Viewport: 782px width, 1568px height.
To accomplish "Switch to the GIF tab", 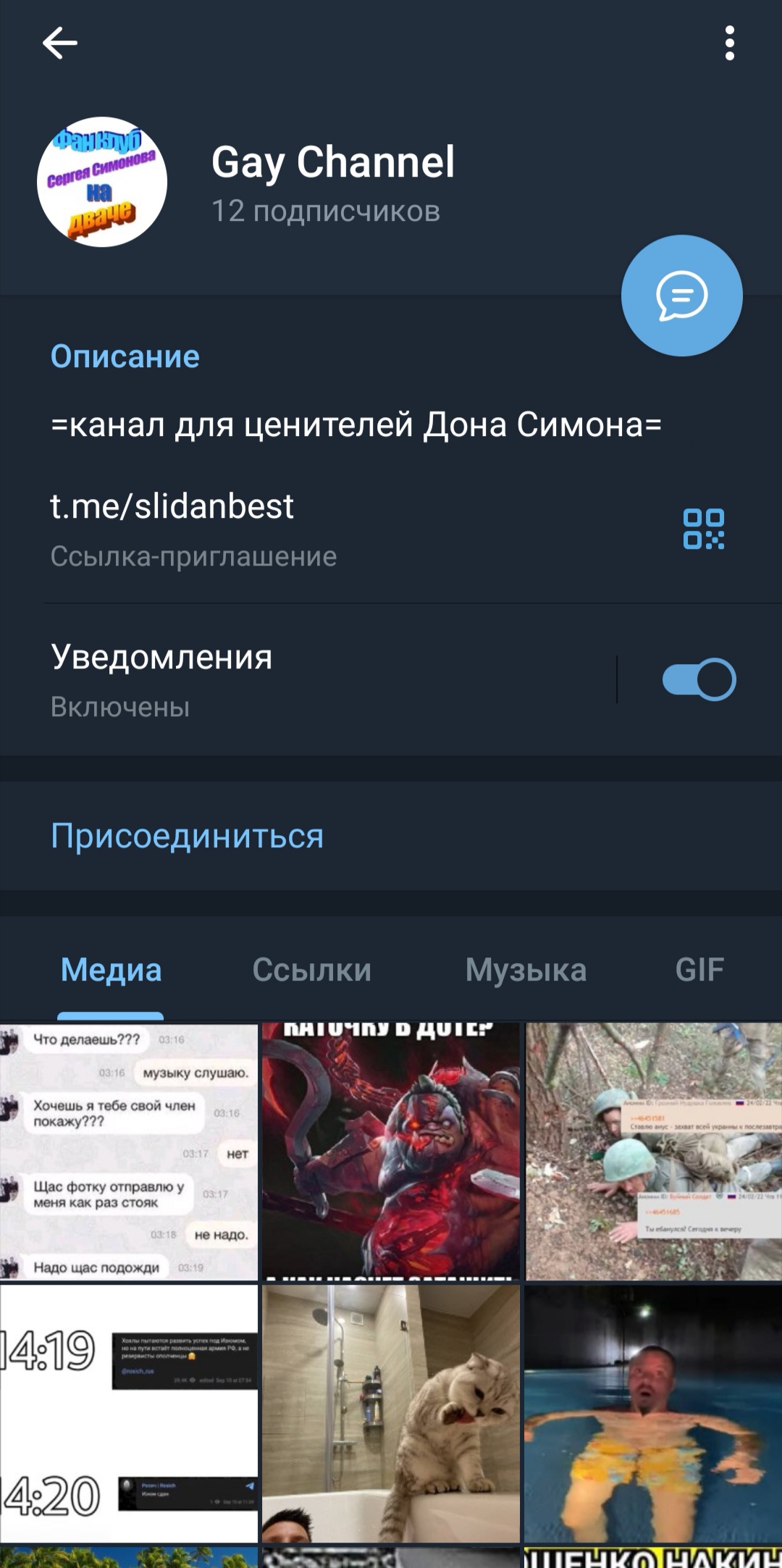I will 699,970.
